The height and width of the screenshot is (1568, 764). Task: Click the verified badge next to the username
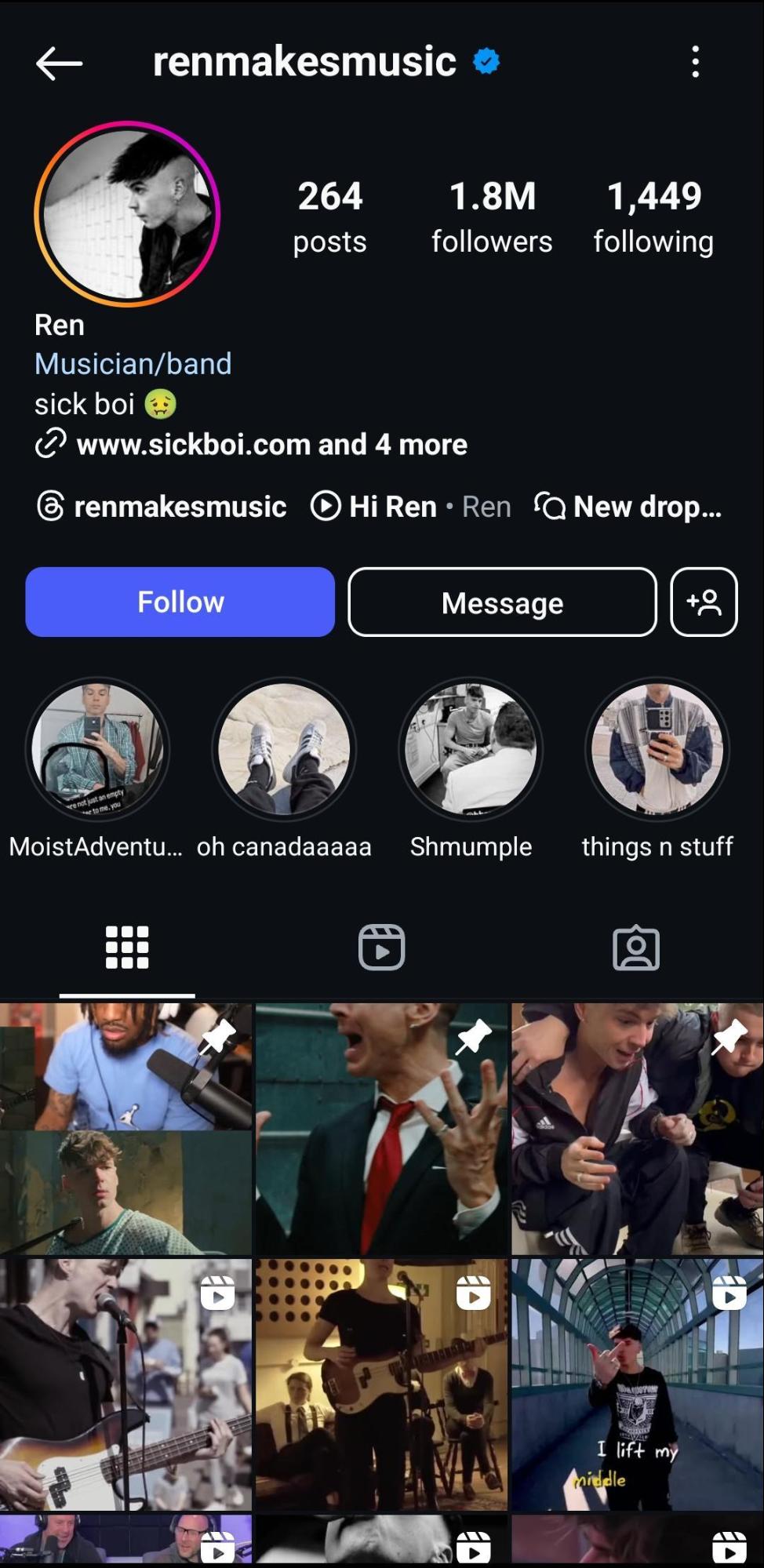tap(486, 60)
